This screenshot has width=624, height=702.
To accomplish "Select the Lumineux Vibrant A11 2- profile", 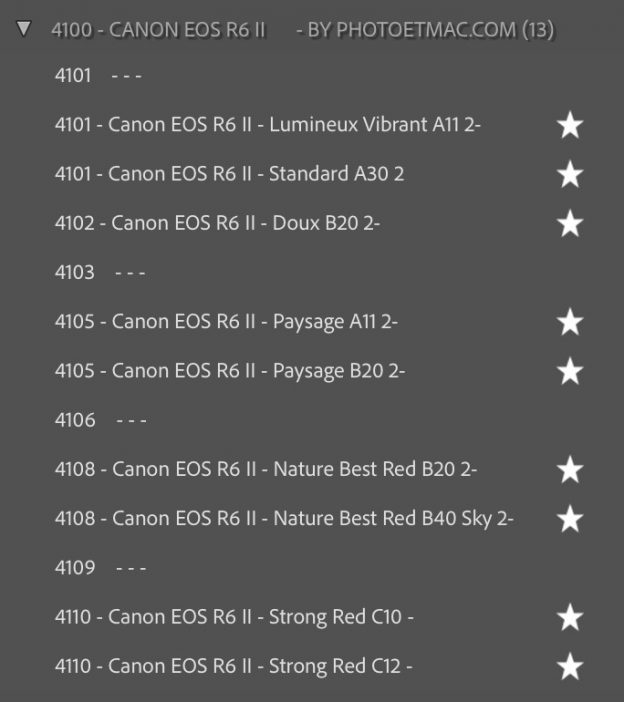I will pos(269,125).
